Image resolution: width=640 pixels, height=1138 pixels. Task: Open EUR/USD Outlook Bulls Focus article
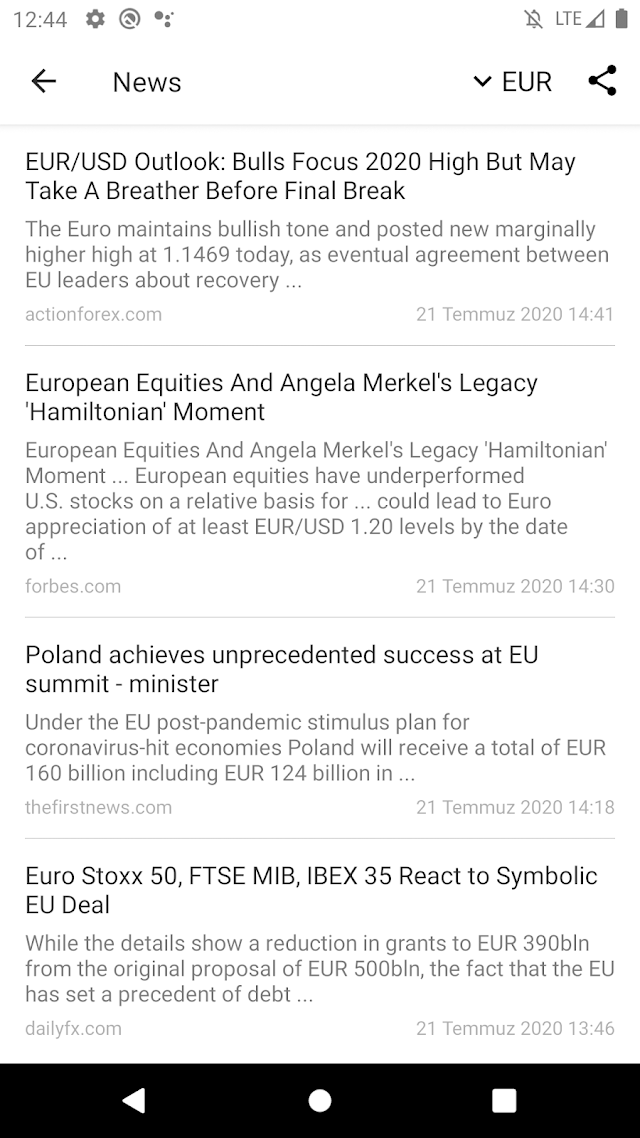(320, 235)
